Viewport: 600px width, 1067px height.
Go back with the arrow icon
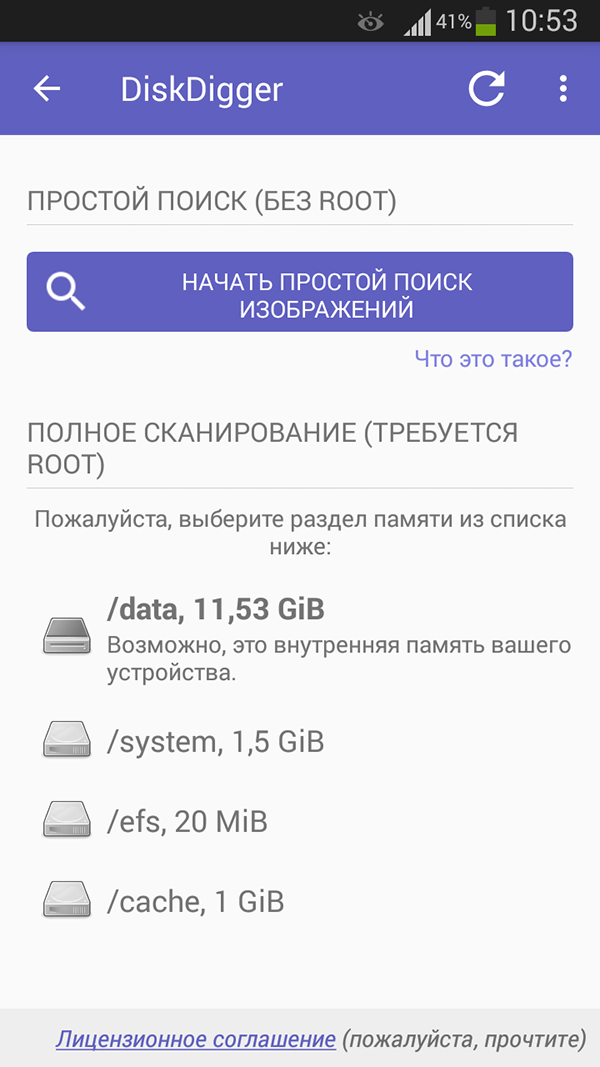47,89
